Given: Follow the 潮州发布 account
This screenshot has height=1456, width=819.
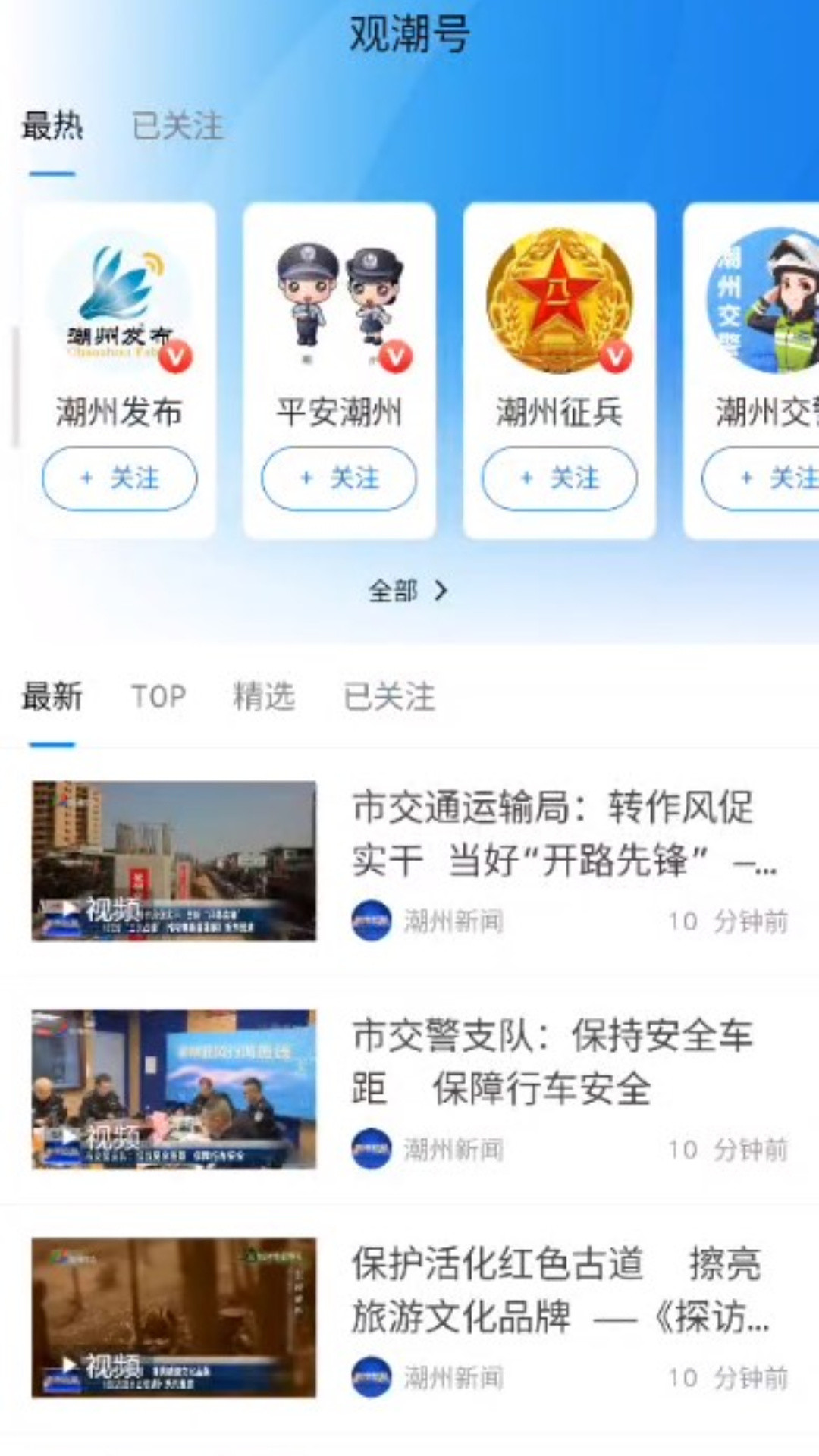Looking at the screenshot, I should click(120, 478).
